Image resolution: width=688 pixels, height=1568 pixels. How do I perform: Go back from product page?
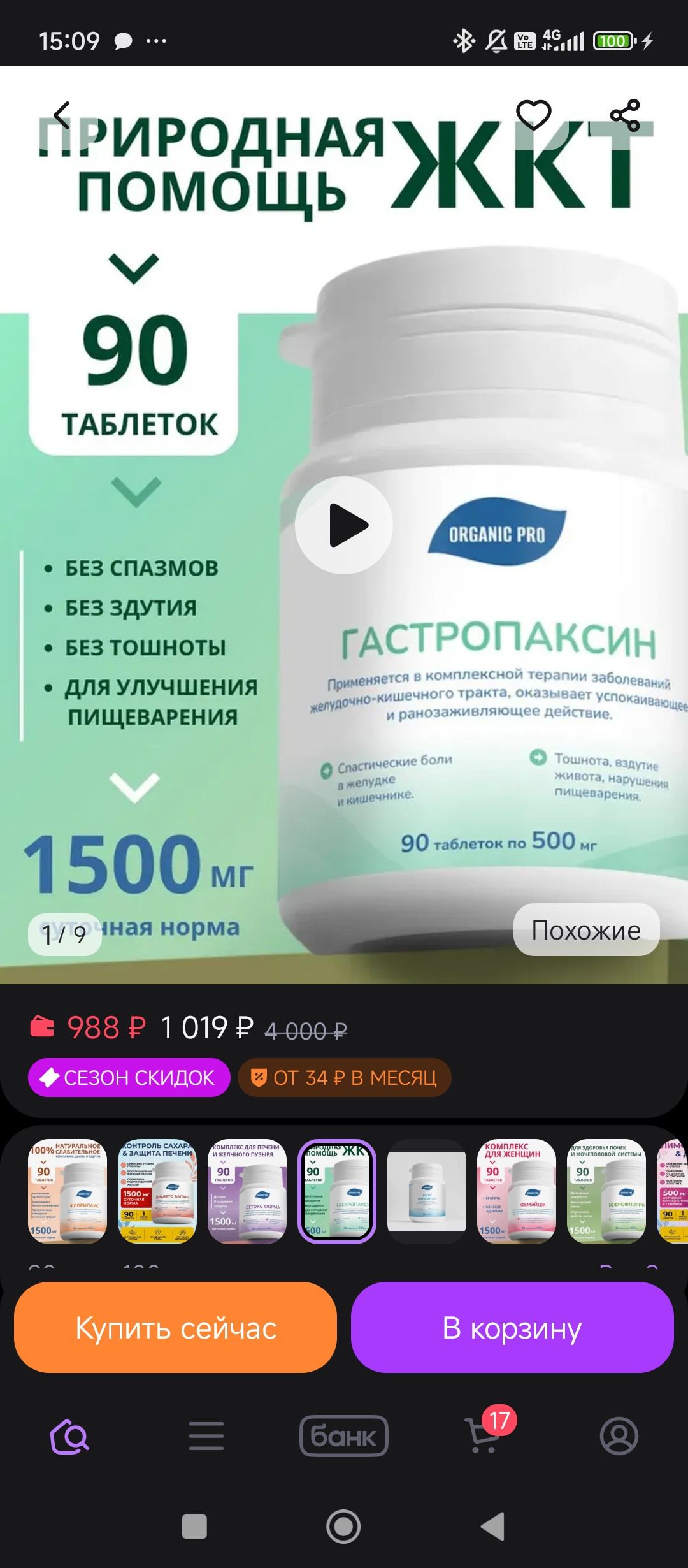(x=62, y=115)
